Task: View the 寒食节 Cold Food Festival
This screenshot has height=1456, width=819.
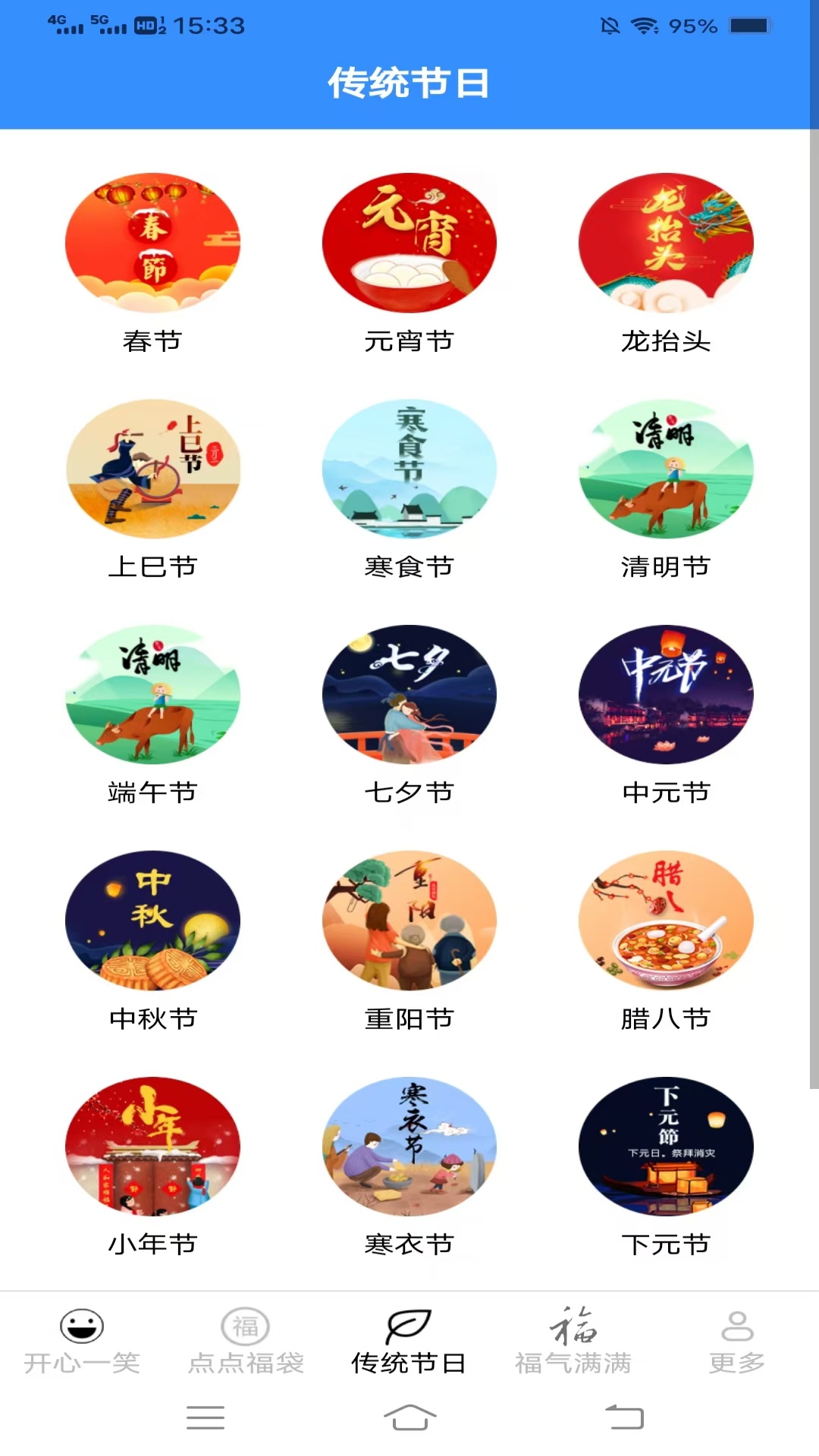Action: [409, 470]
